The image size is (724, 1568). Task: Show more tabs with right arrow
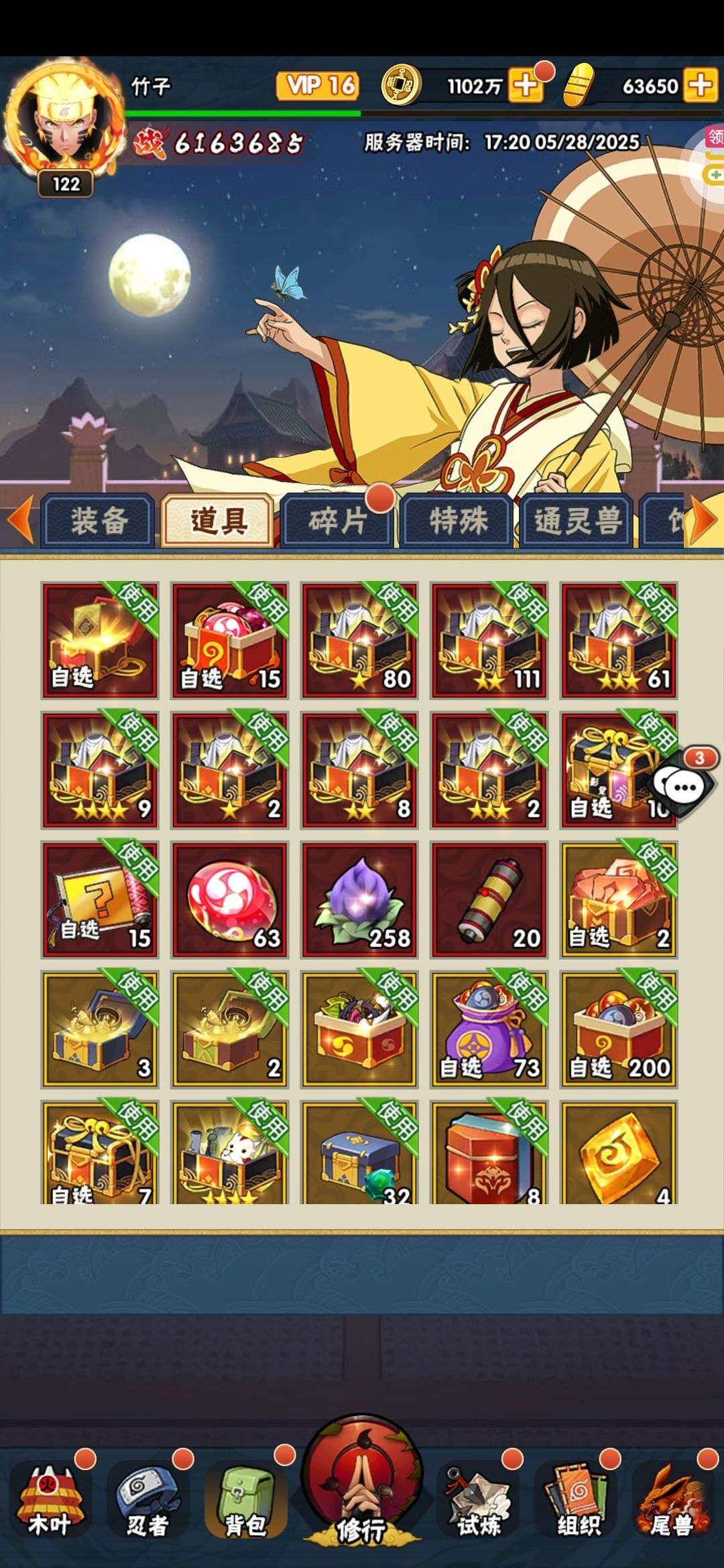[704, 519]
